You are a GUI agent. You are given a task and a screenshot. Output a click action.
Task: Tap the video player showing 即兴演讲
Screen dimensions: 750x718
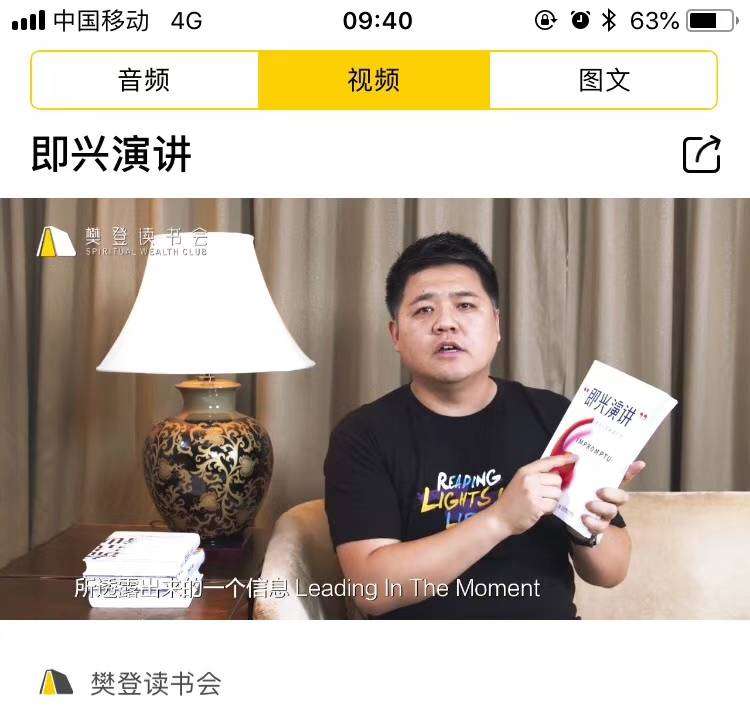[375, 408]
